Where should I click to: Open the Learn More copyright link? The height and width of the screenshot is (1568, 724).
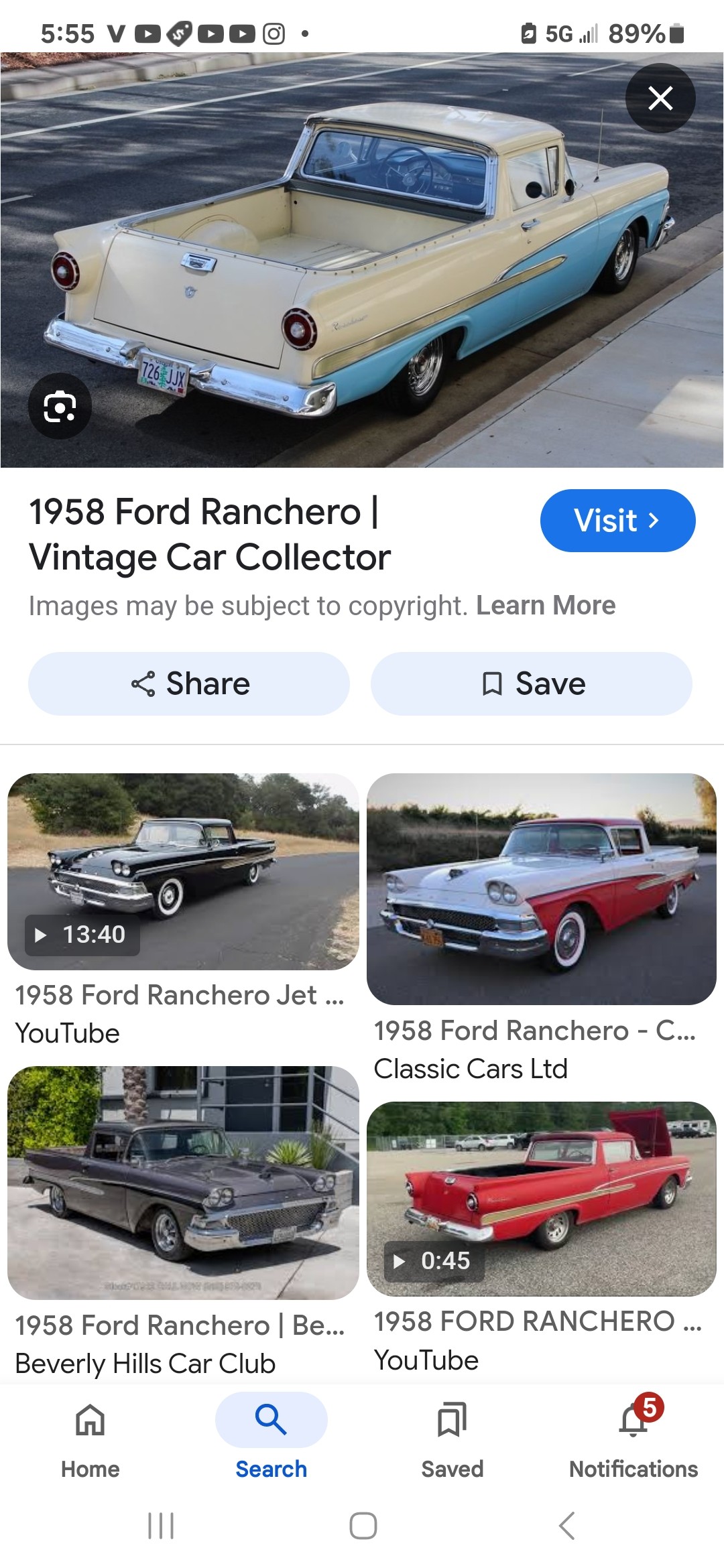[x=546, y=606]
